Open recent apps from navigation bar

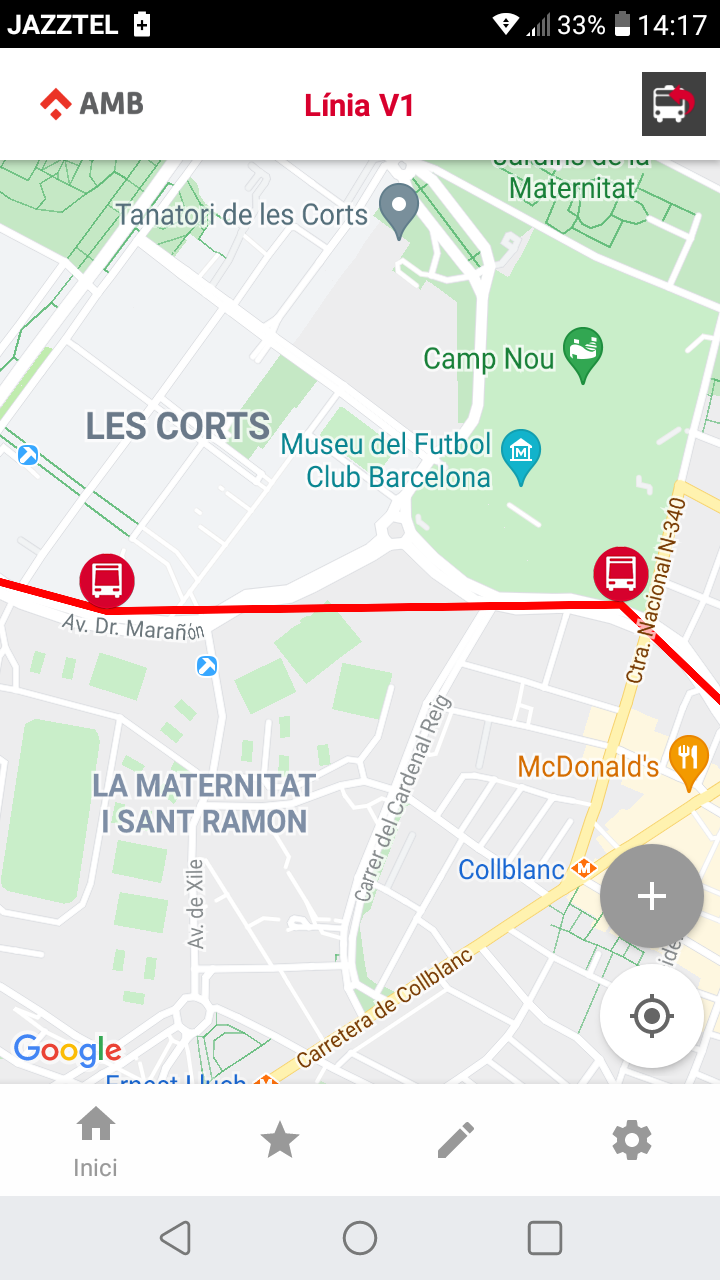545,1238
